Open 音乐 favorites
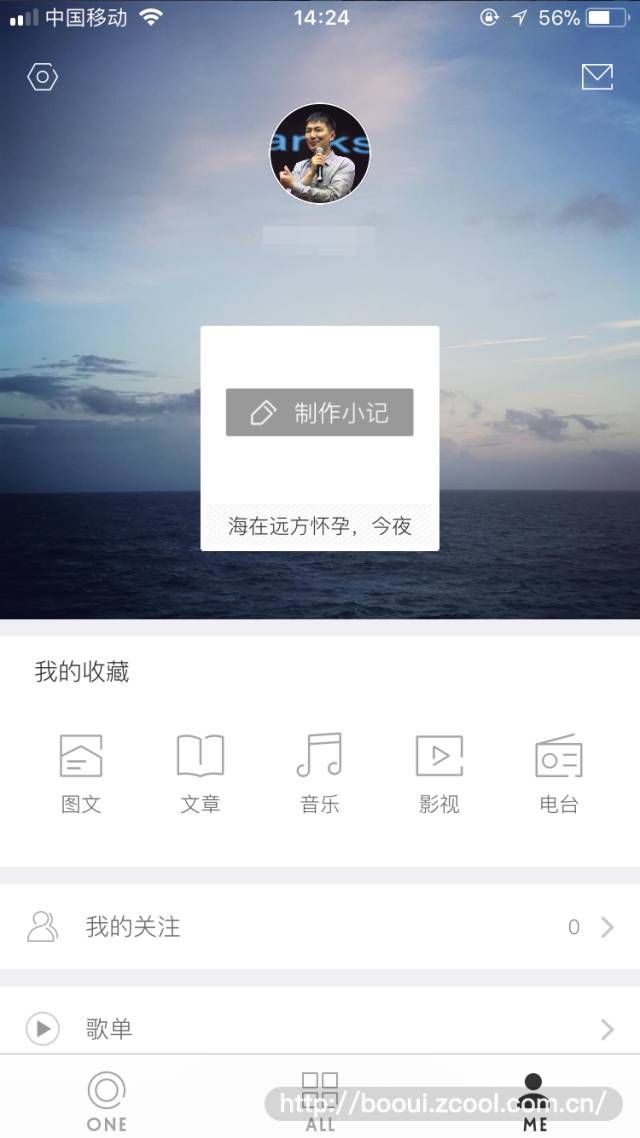 (320, 772)
